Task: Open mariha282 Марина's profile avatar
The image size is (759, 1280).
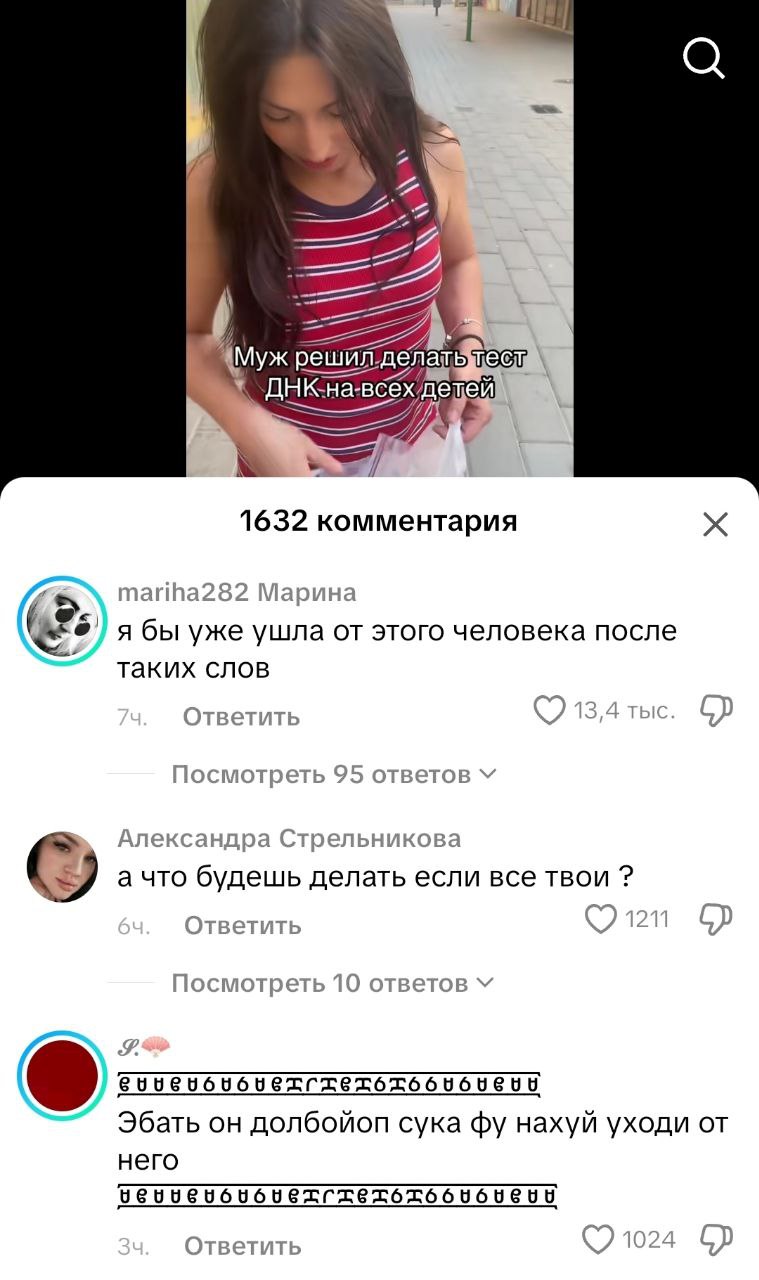Action: click(62, 621)
